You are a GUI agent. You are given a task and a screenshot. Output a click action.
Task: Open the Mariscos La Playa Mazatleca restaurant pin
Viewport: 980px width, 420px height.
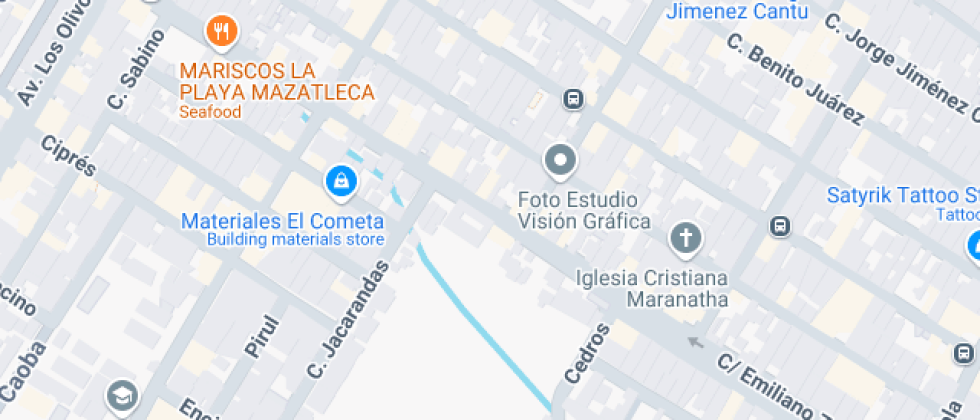221,33
